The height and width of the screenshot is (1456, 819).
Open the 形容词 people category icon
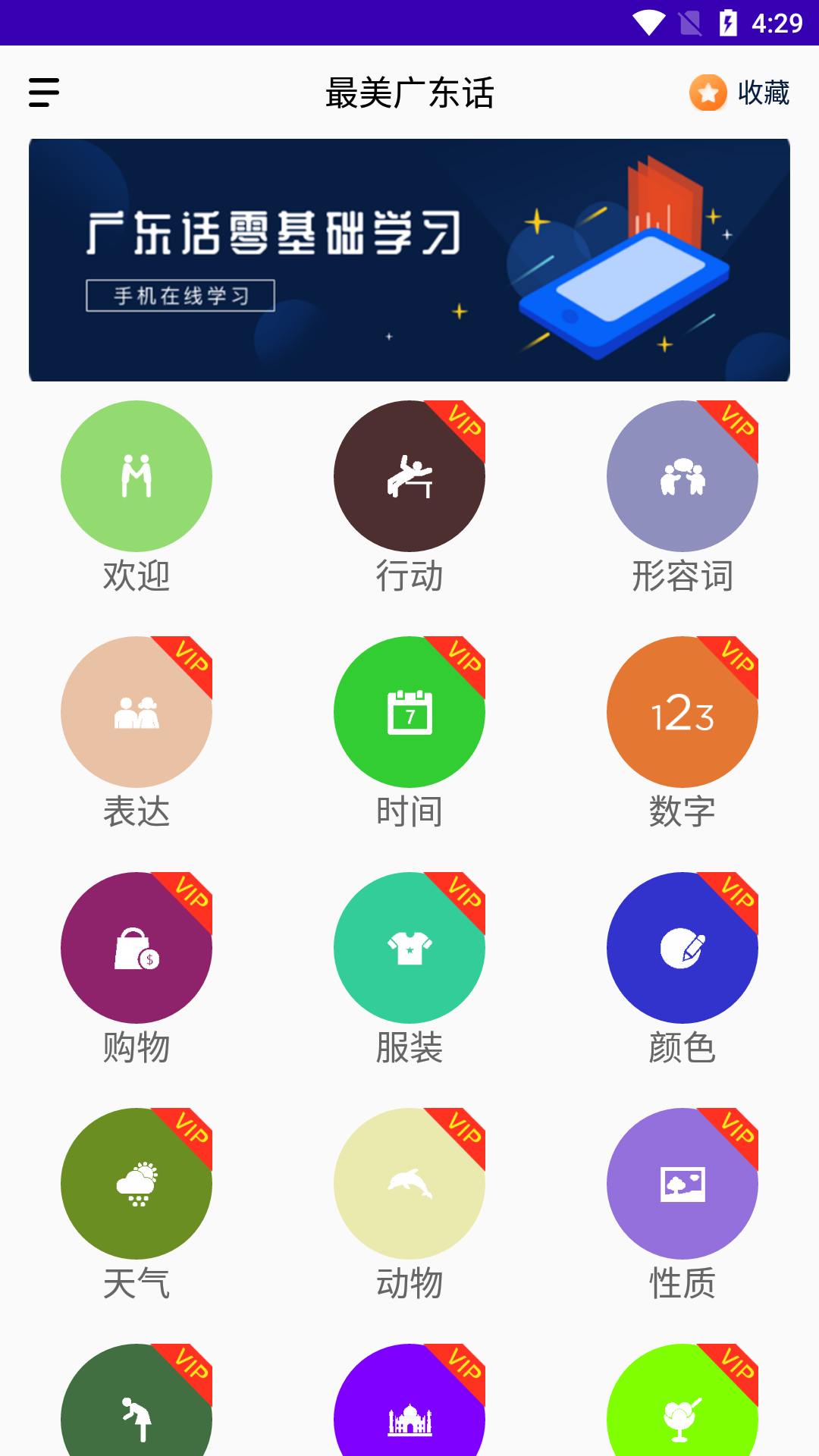click(682, 475)
